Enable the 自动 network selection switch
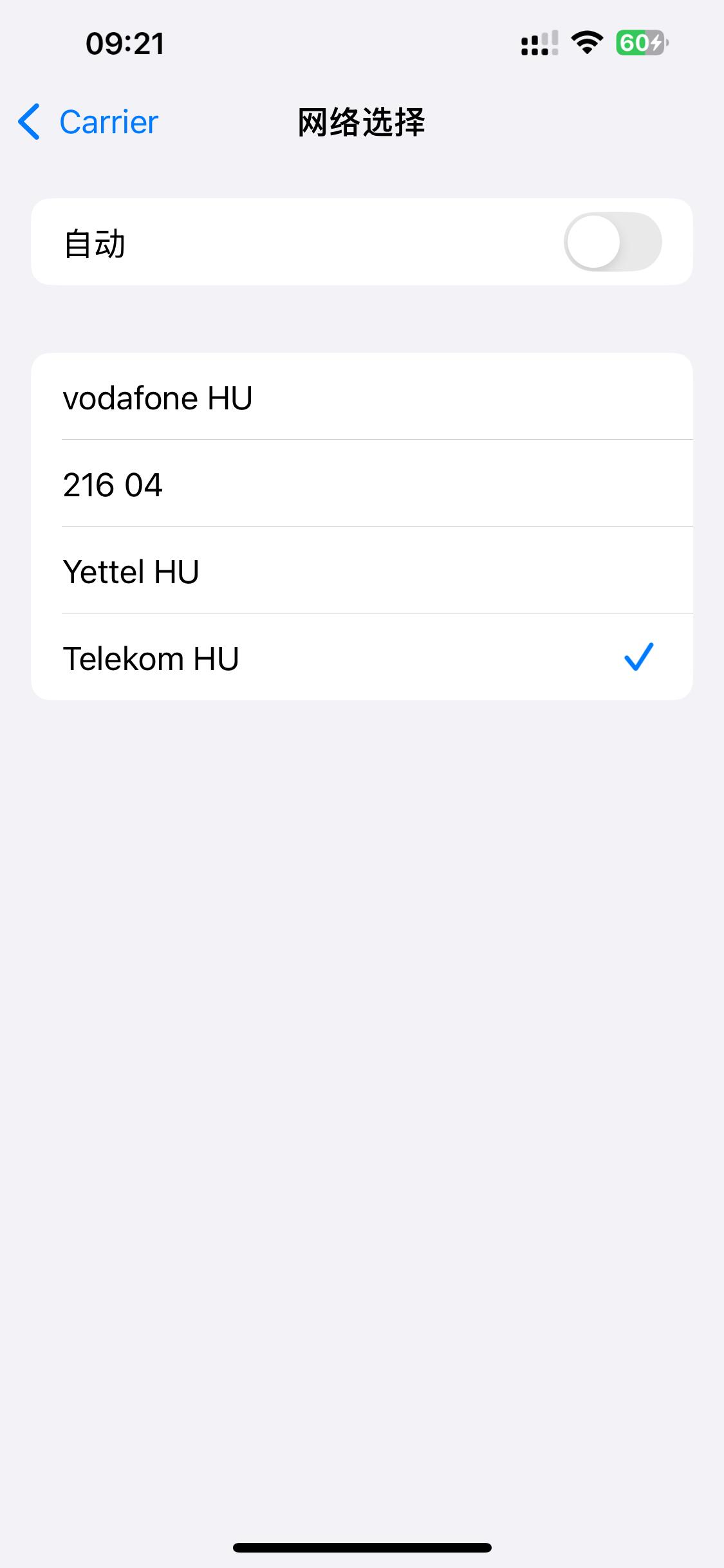The width and height of the screenshot is (724, 1568). pos(612,242)
